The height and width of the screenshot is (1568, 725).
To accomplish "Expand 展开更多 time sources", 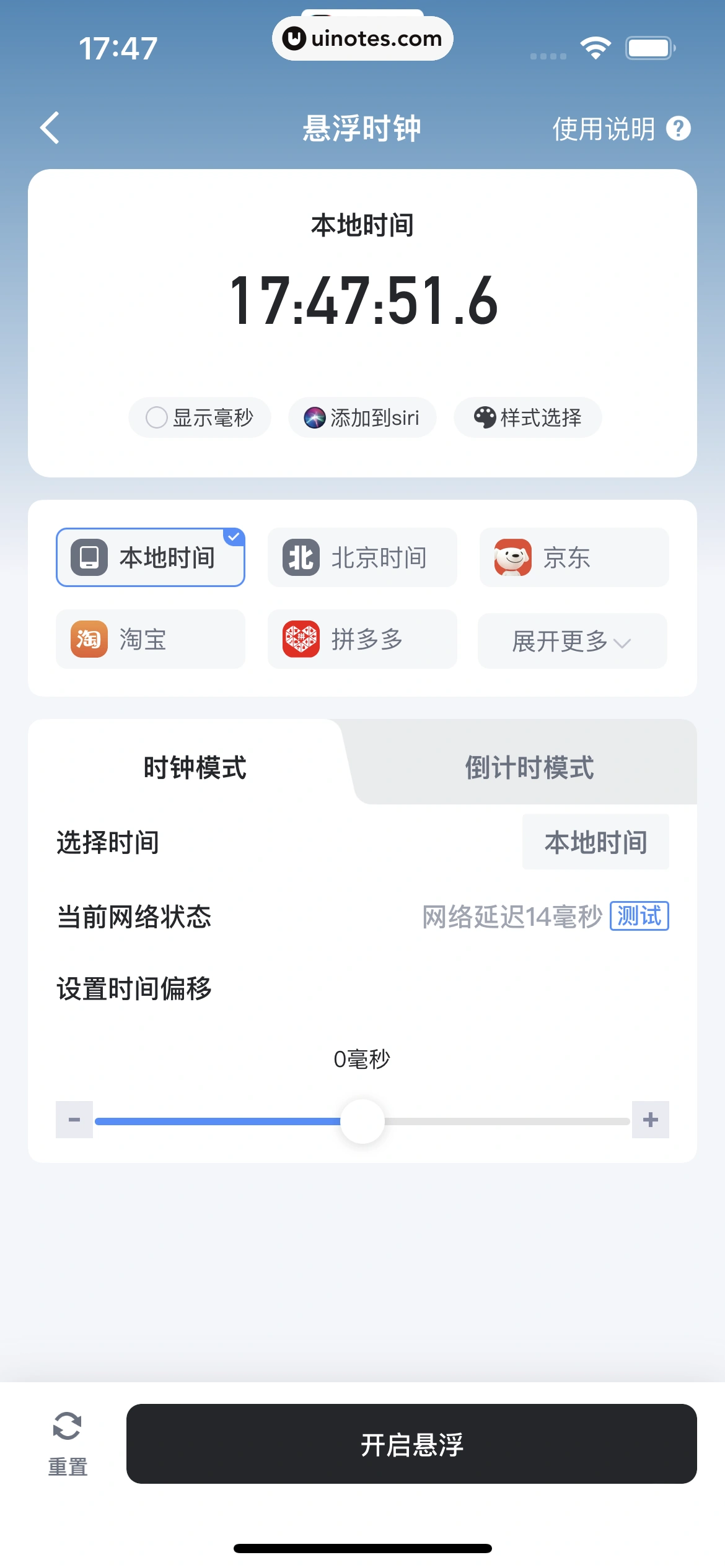I will (x=572, y=641).
